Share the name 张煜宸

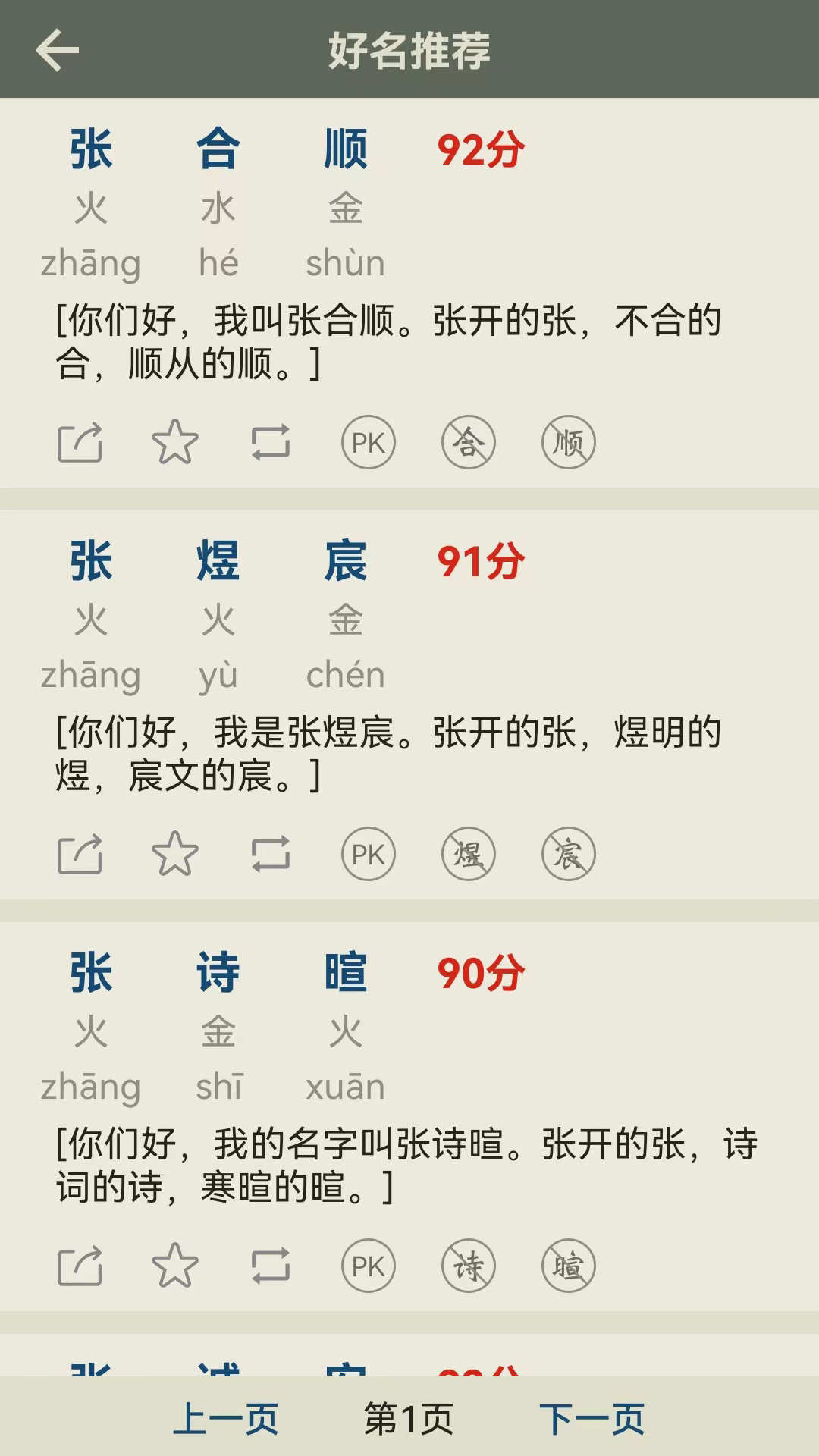(80, 854)
